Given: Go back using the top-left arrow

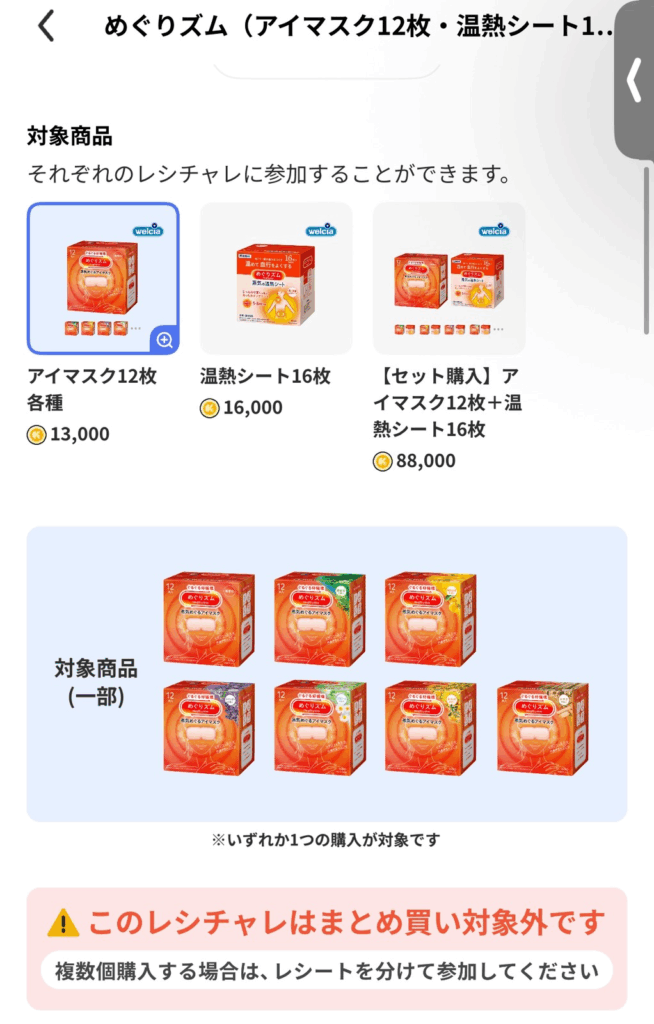Looking at the screenshot, I should [x=46, y=27].
